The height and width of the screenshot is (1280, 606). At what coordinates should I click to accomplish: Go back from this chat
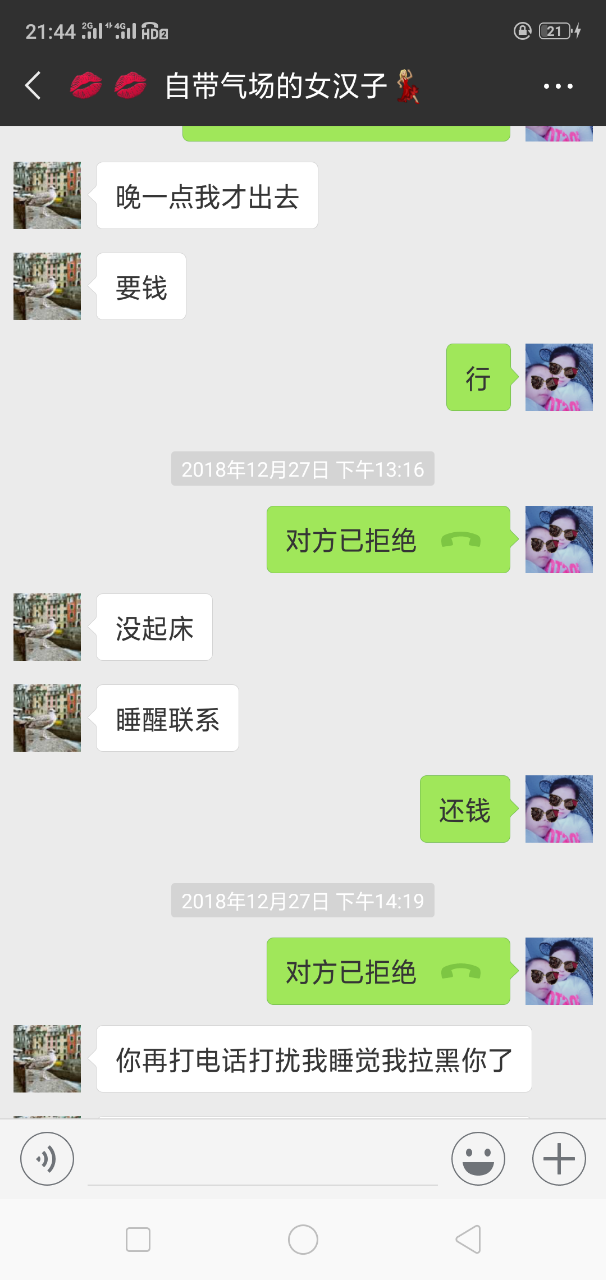pyautogui.click(x=34, y=86)
